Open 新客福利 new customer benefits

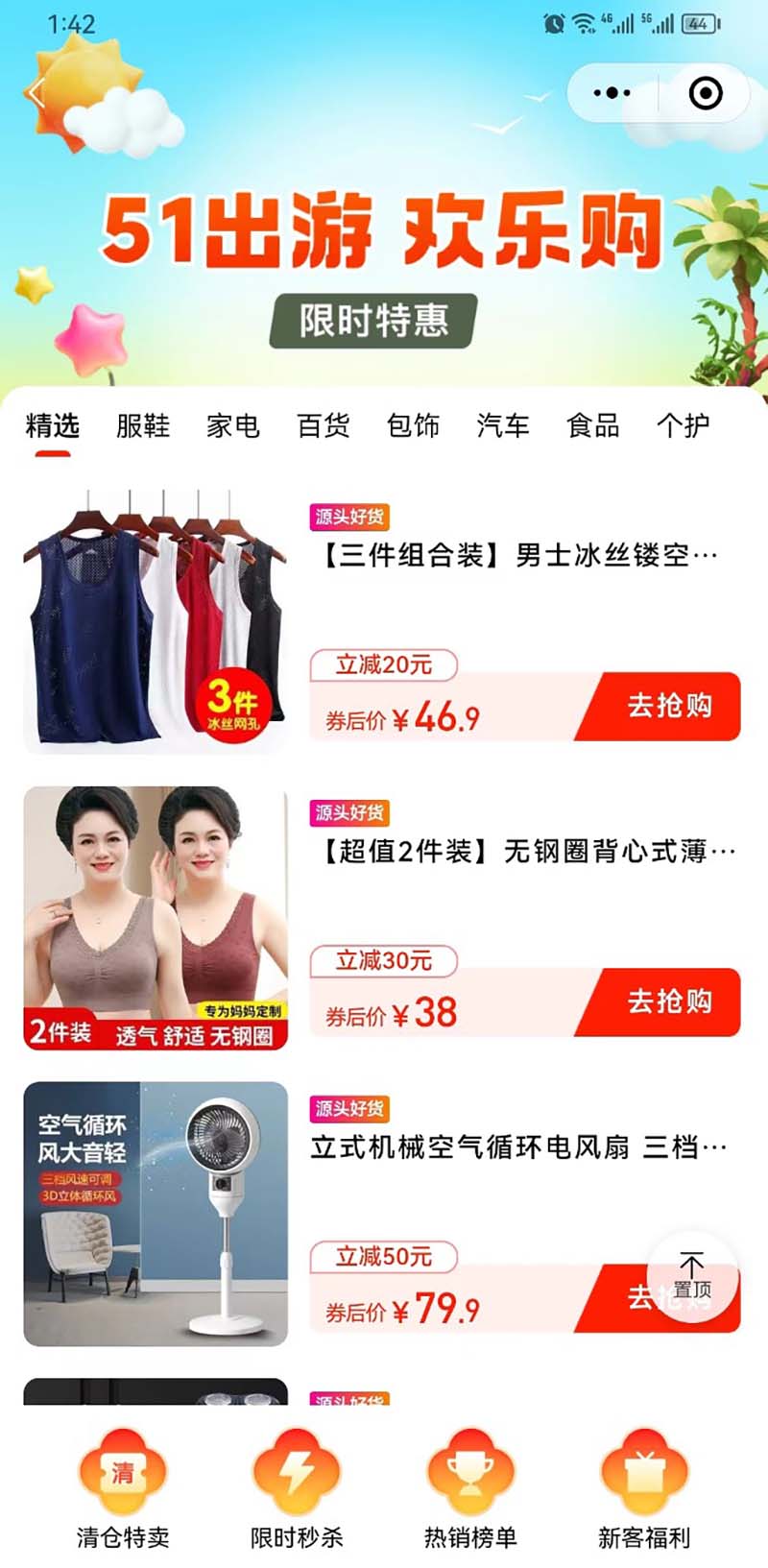[x=644, y=1488]
